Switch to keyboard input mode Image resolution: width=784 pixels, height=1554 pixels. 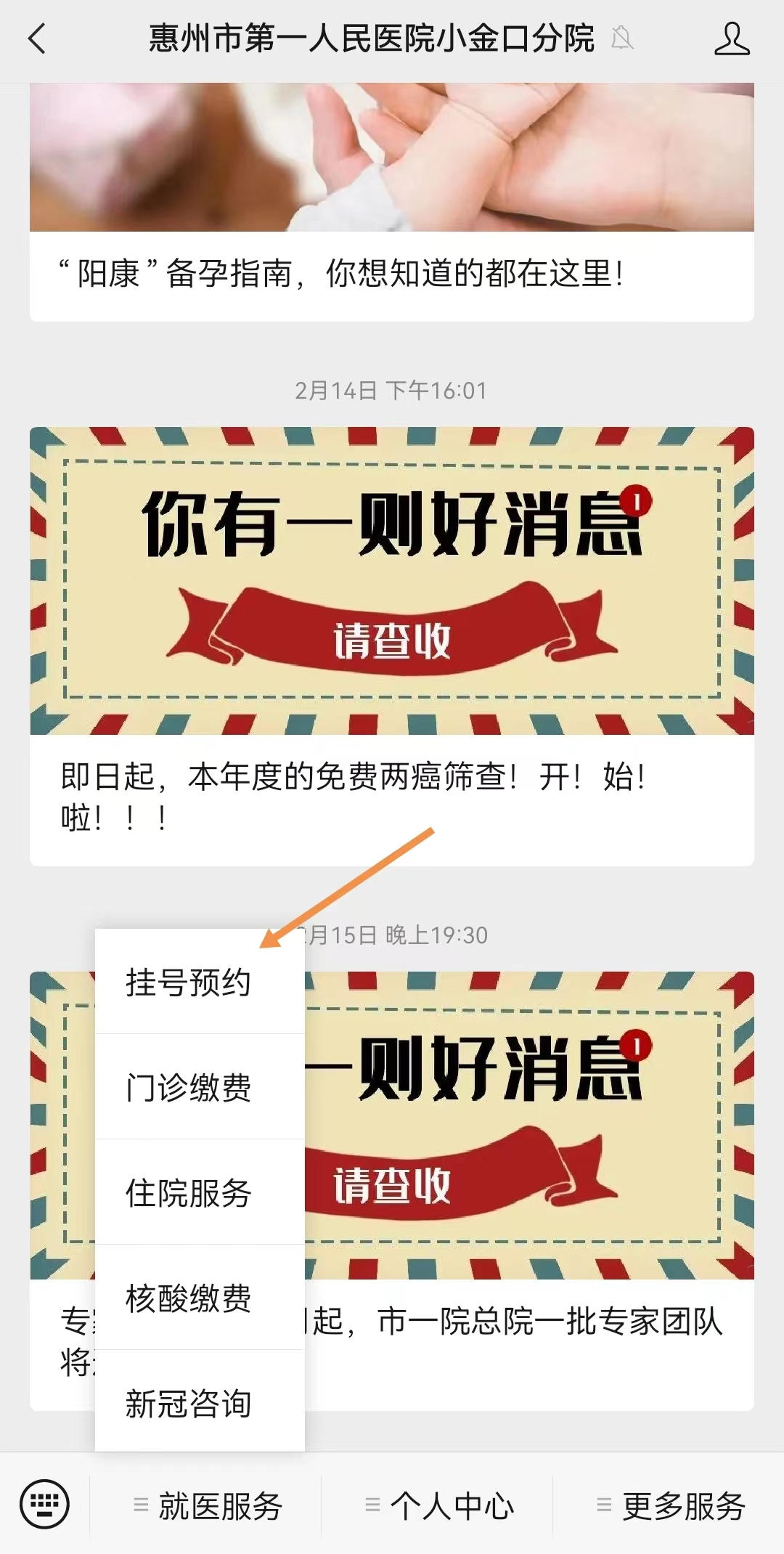point(45,1503)
